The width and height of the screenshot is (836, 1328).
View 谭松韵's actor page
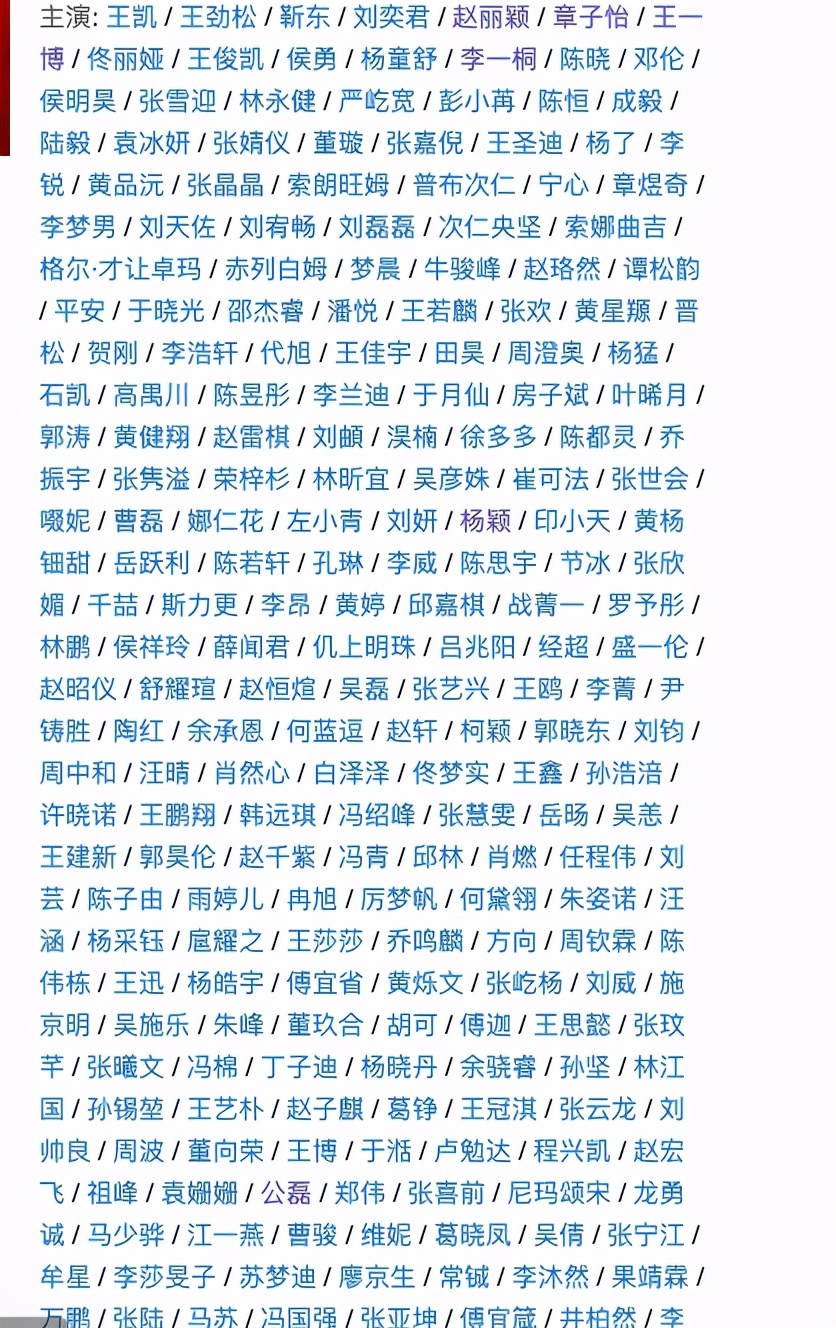[x=661, y=269]
